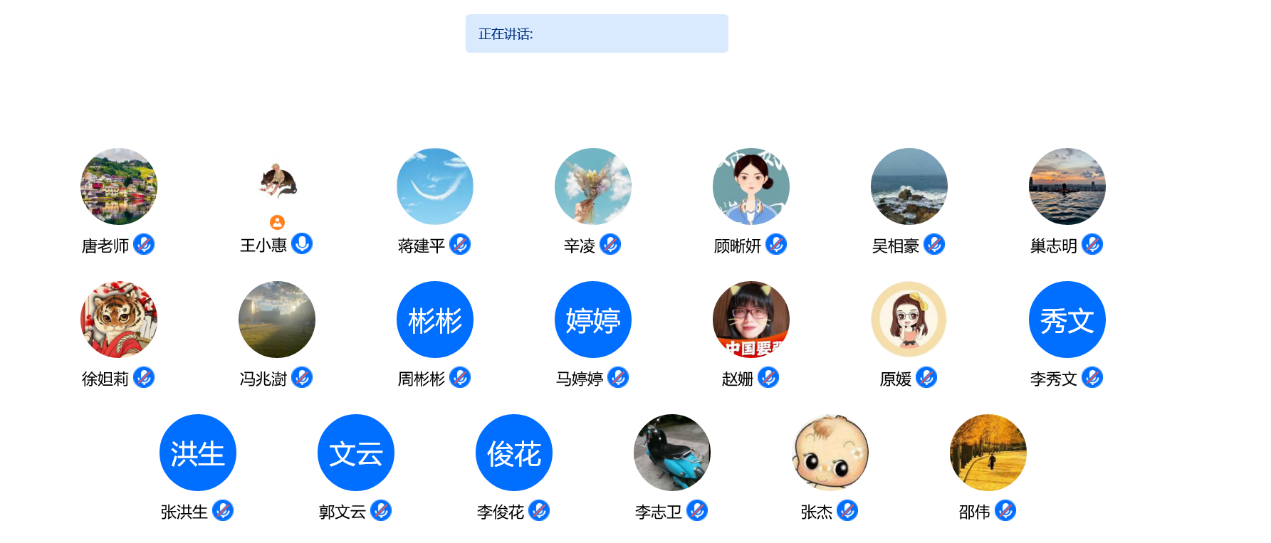This screenshot has width=1271, height=543.
Task: Select the 秀文 avatar of 李秀文
Action: pyautogui.click(x=1067, y=320)
